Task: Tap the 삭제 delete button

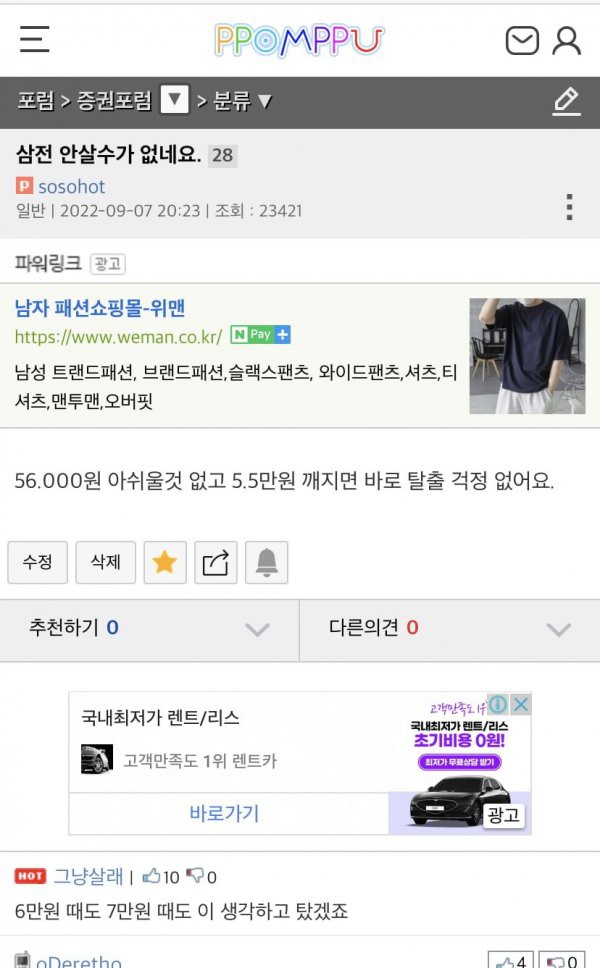Action: click(x=105, y=563)
